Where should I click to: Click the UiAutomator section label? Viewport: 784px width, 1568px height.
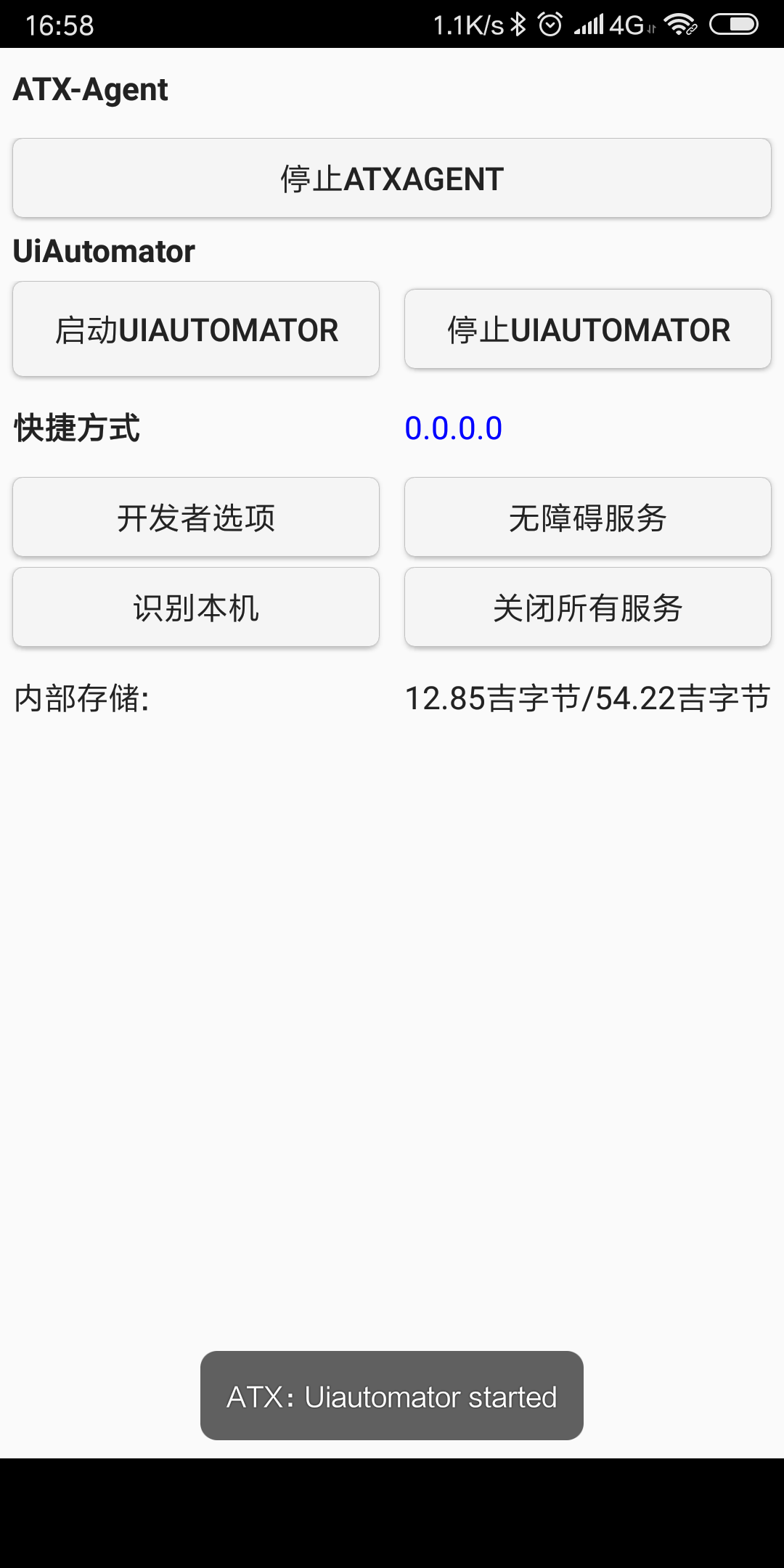coord(103,250)
